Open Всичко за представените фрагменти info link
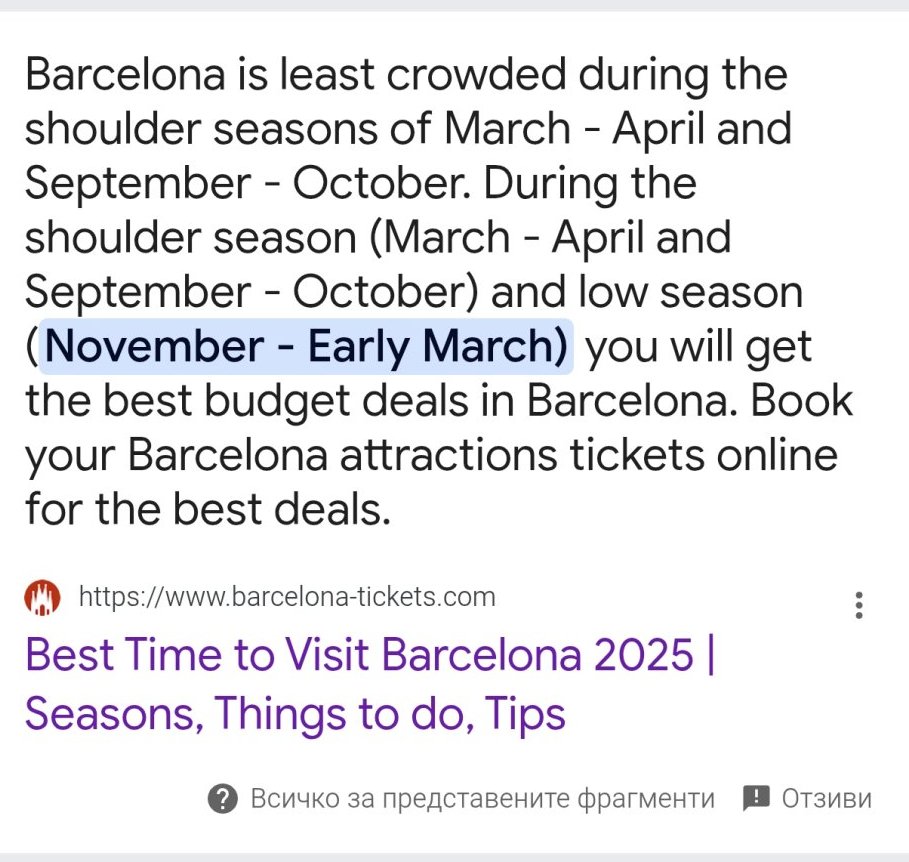 click(x=461, y=799)
